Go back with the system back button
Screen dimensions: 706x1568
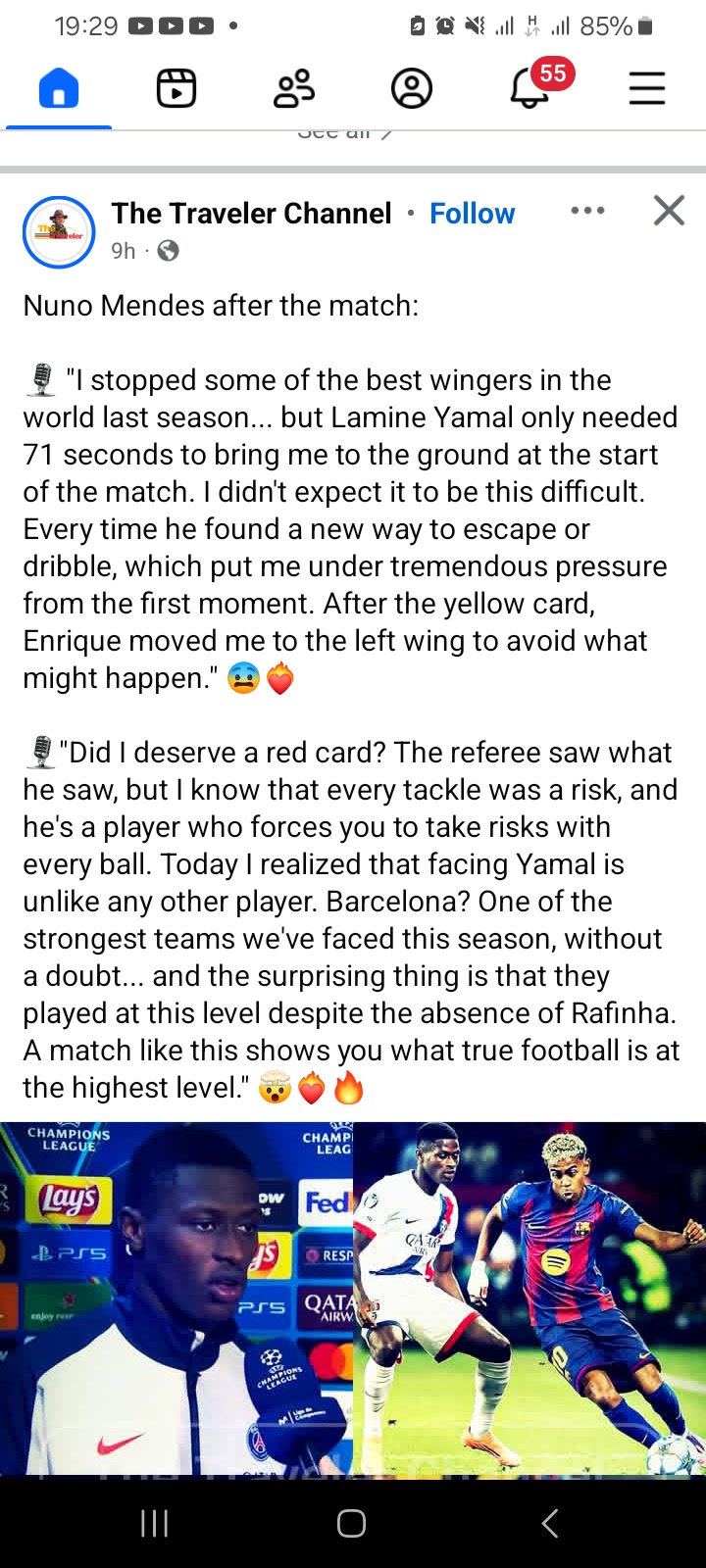[550, 1523]
